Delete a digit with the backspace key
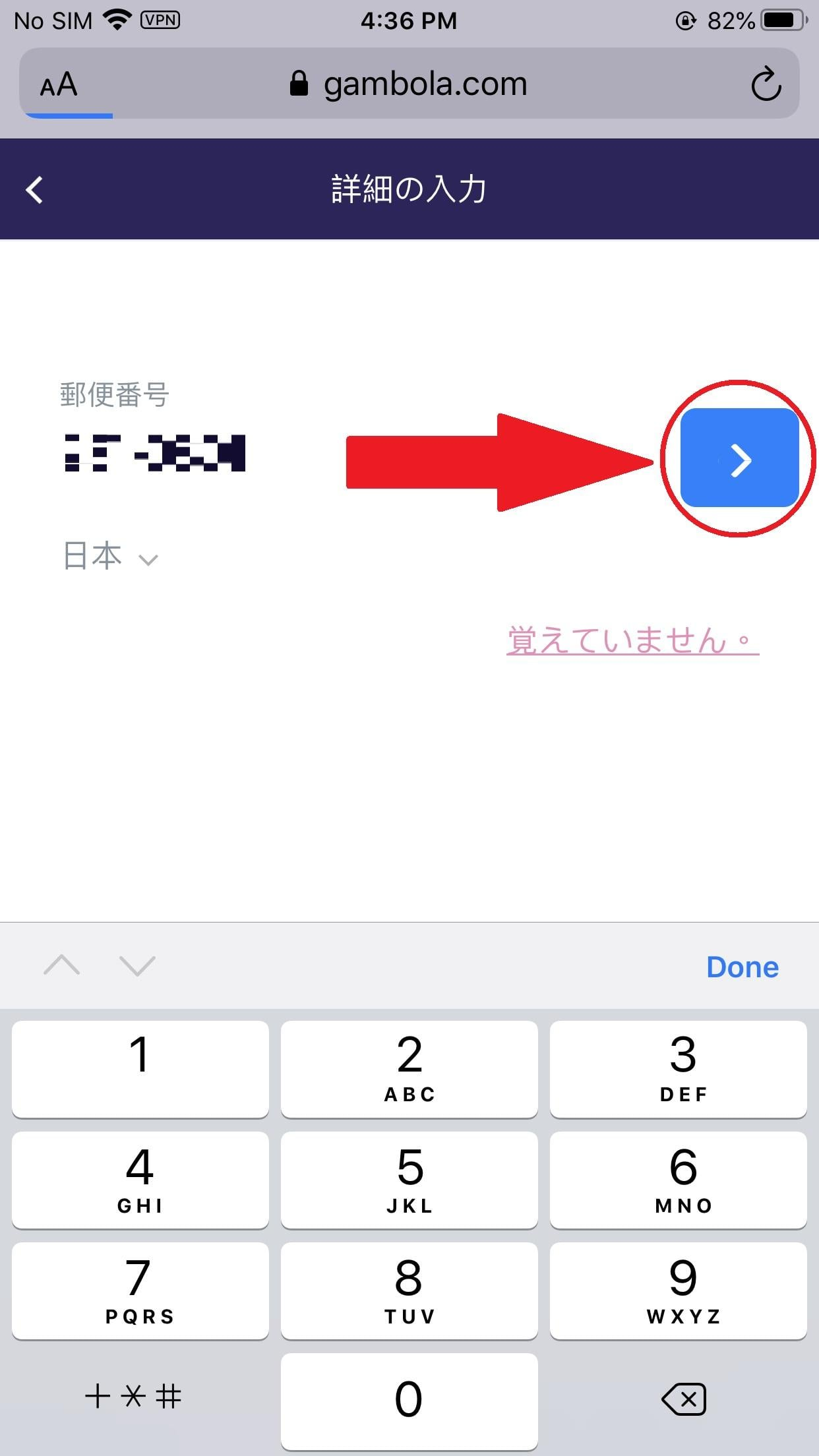 683,1399
